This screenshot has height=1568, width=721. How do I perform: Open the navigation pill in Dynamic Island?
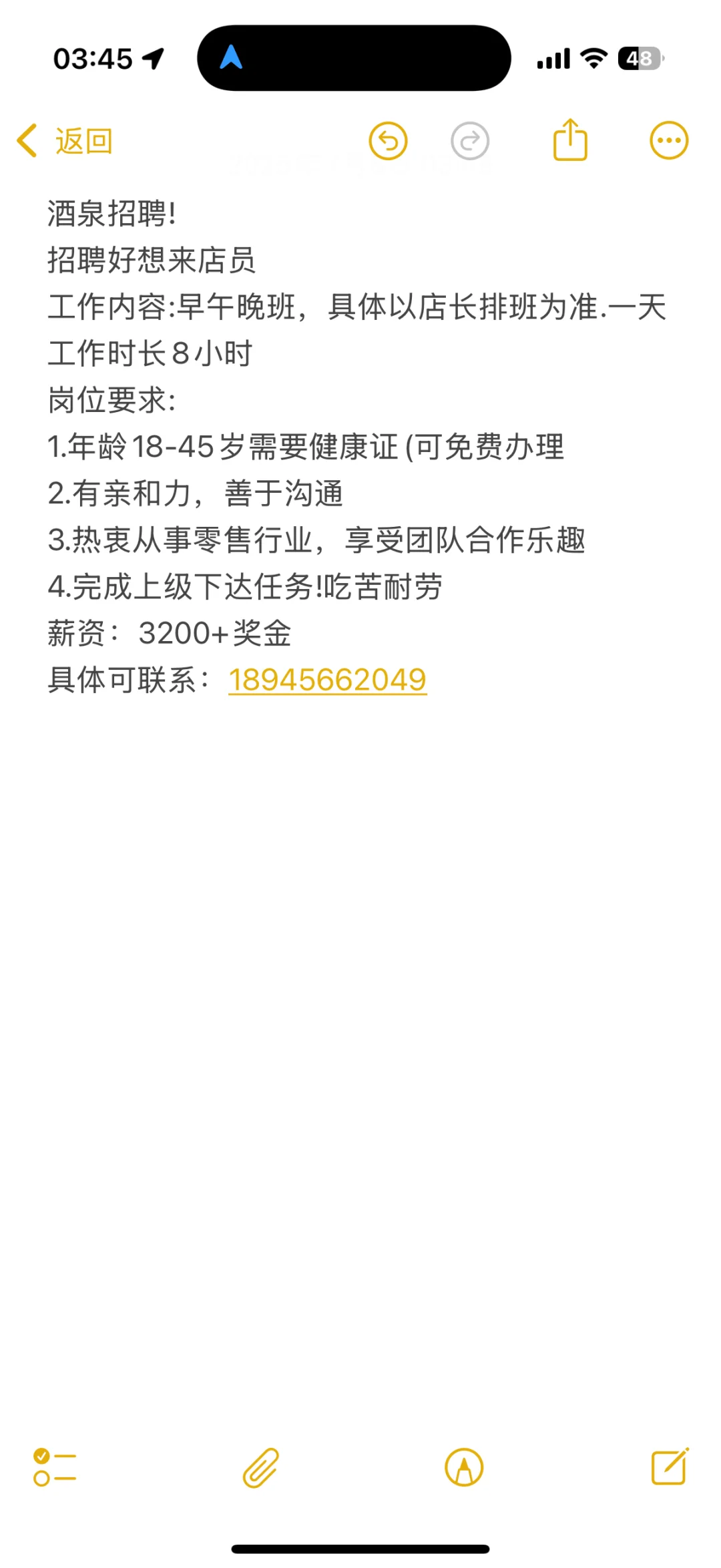coord(354,58)
